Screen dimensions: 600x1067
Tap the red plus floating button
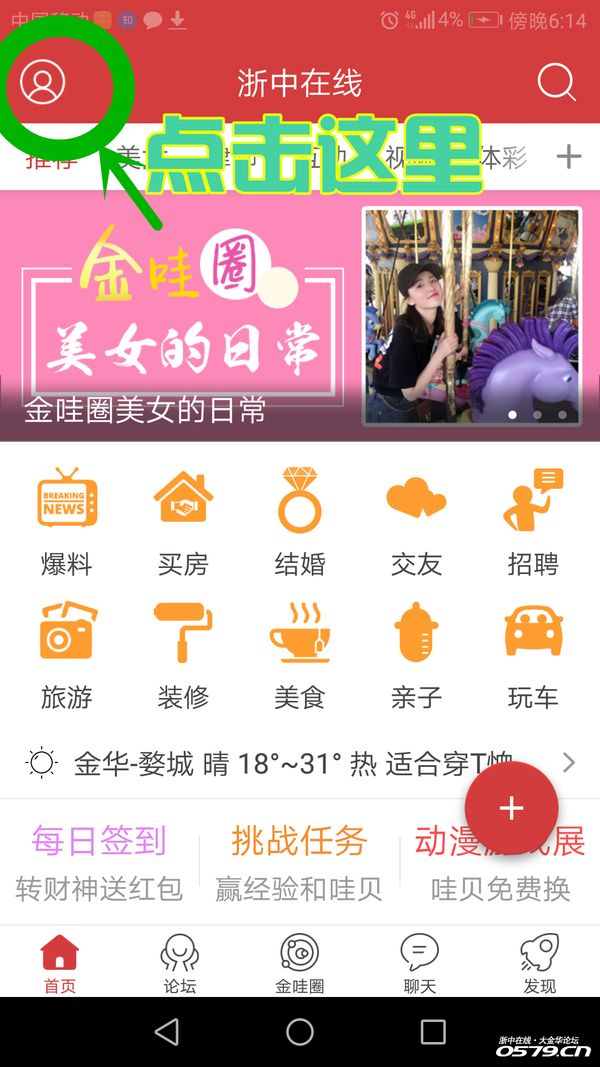click(x=511, y=808)
